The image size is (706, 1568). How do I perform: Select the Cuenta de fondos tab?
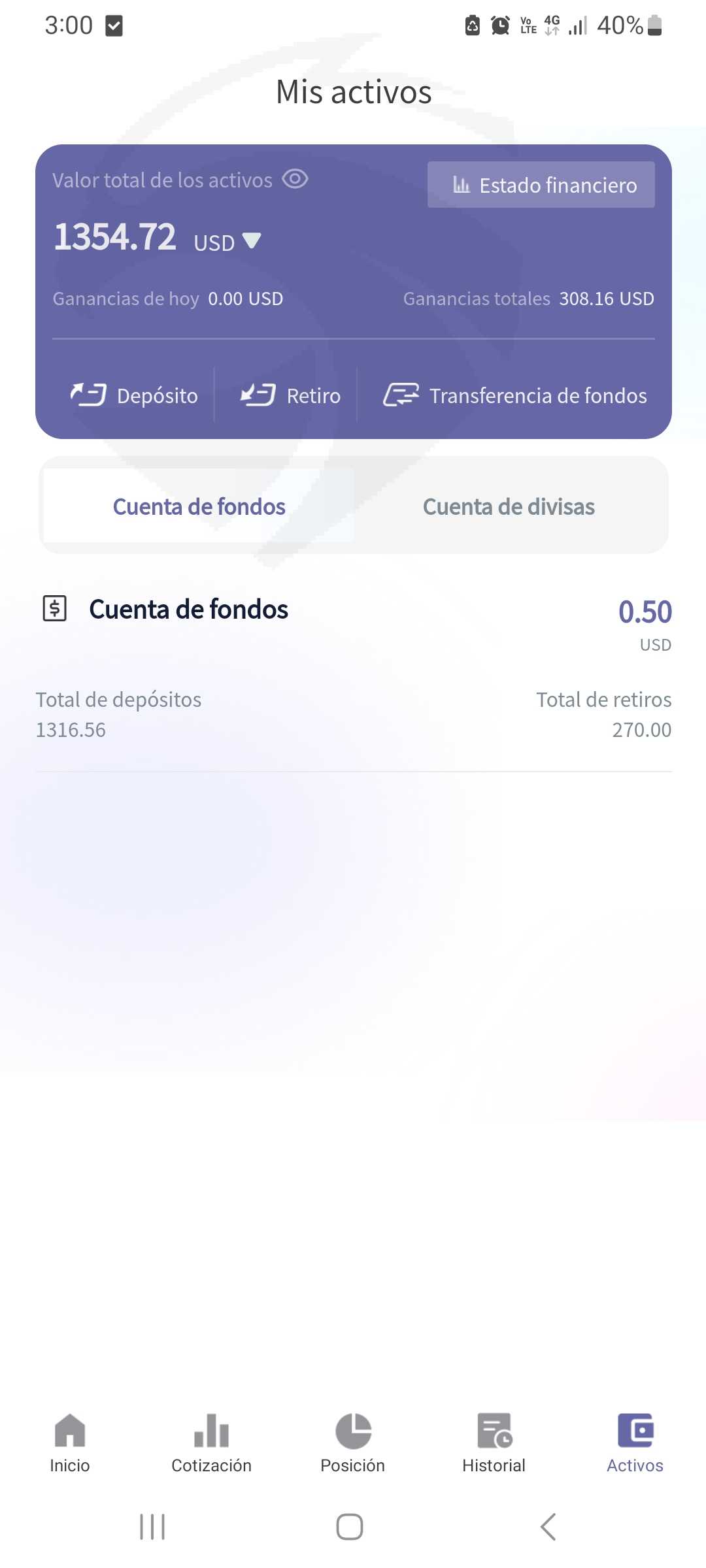point(199,506)
